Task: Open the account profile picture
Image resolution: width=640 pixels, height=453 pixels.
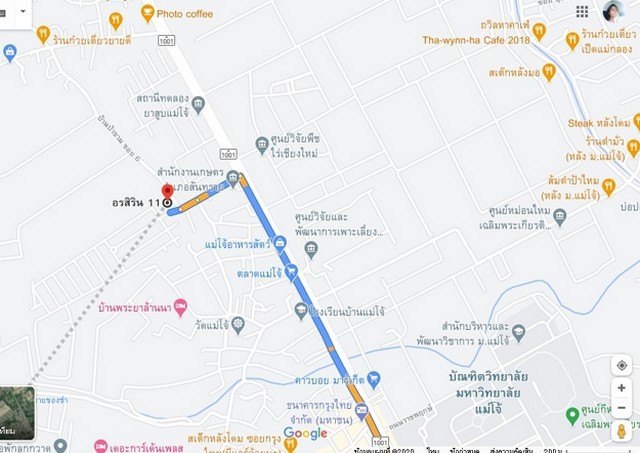Action: point(612,11)
